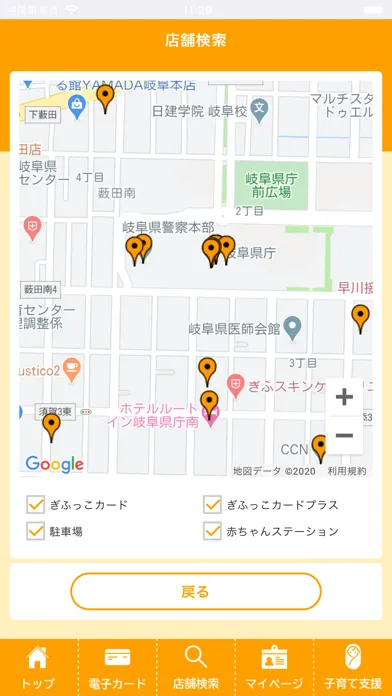Uncheck the ぎふっこカード filter
This screenshot has height=696, width=392.
pos(36,505)
